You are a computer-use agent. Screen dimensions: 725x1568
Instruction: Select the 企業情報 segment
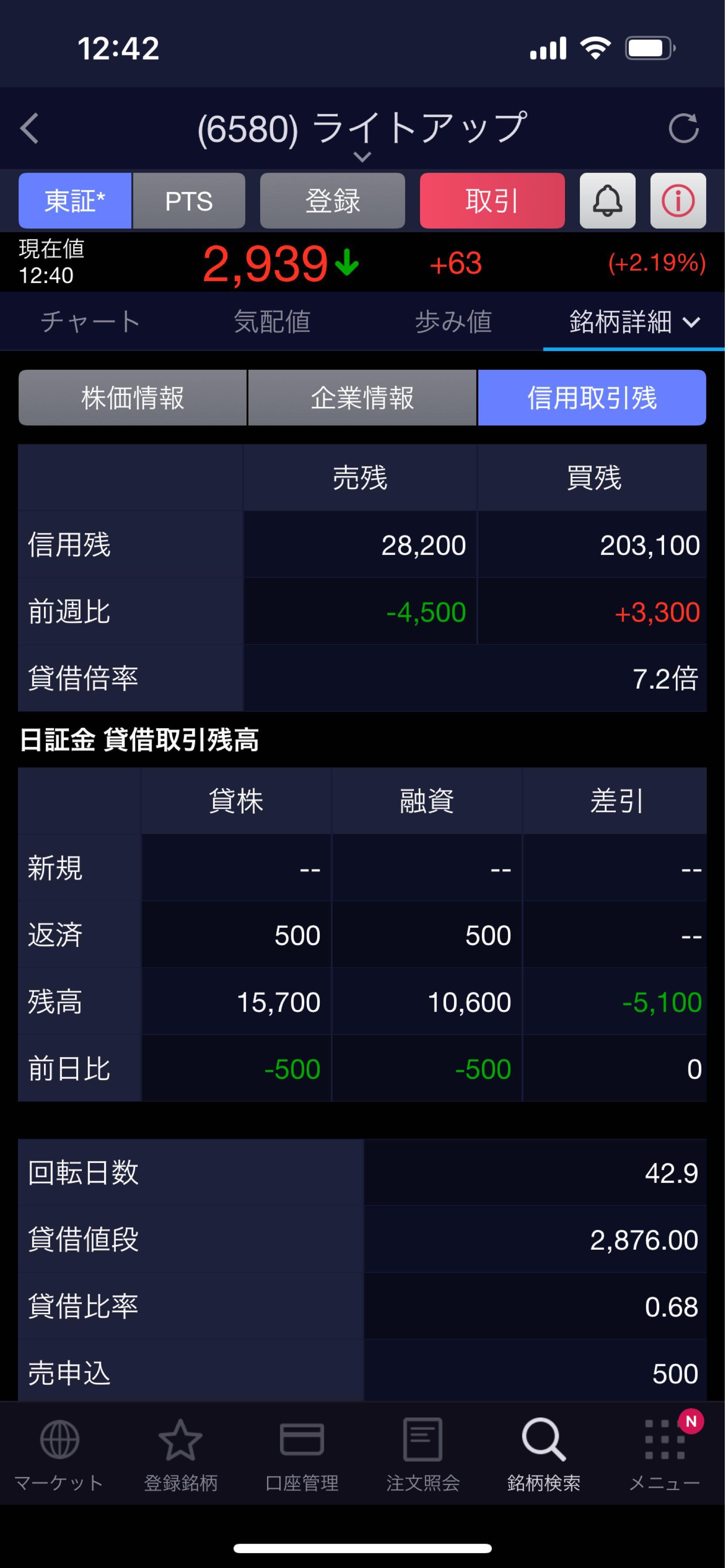(x=362, y=398)
